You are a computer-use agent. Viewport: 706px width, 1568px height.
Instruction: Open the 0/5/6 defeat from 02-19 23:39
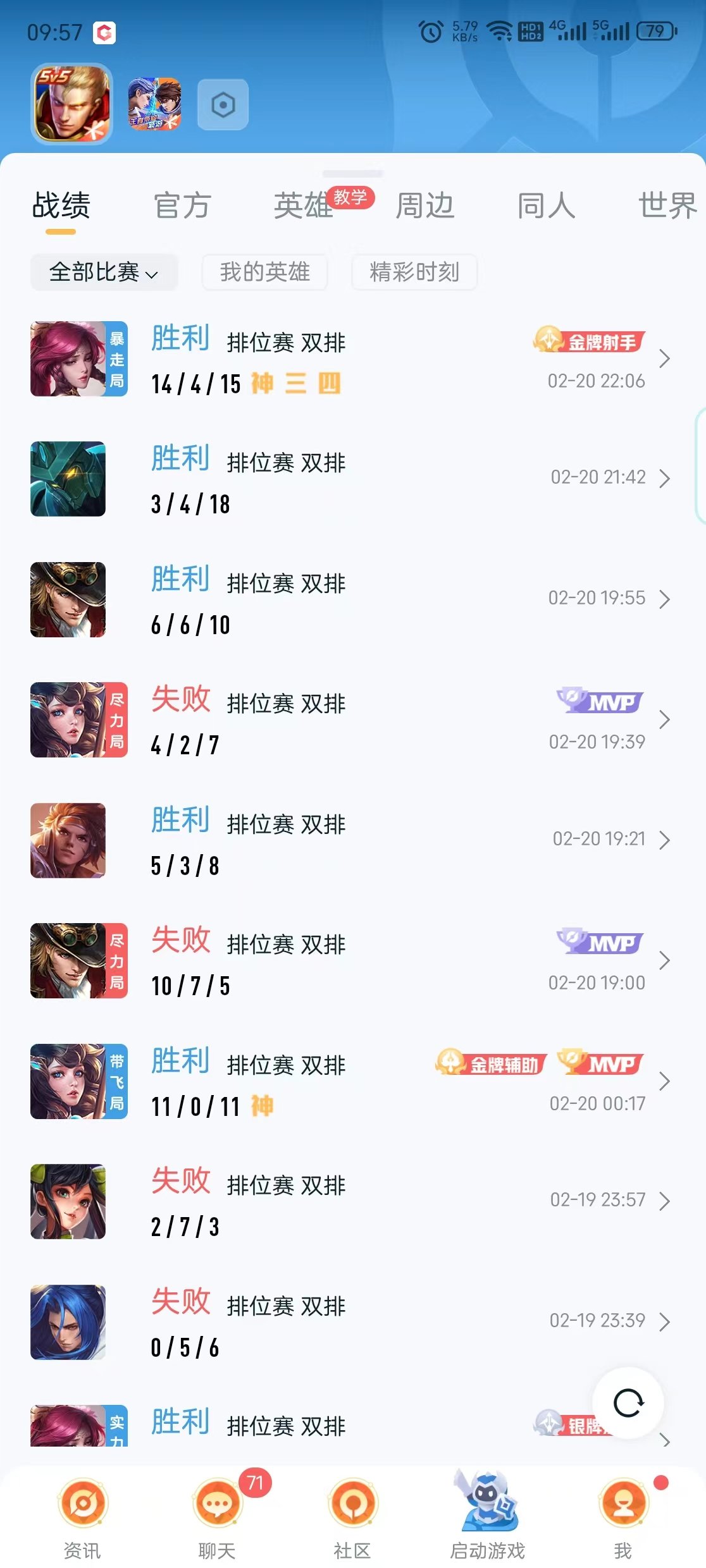click(x=348, y=1323)
